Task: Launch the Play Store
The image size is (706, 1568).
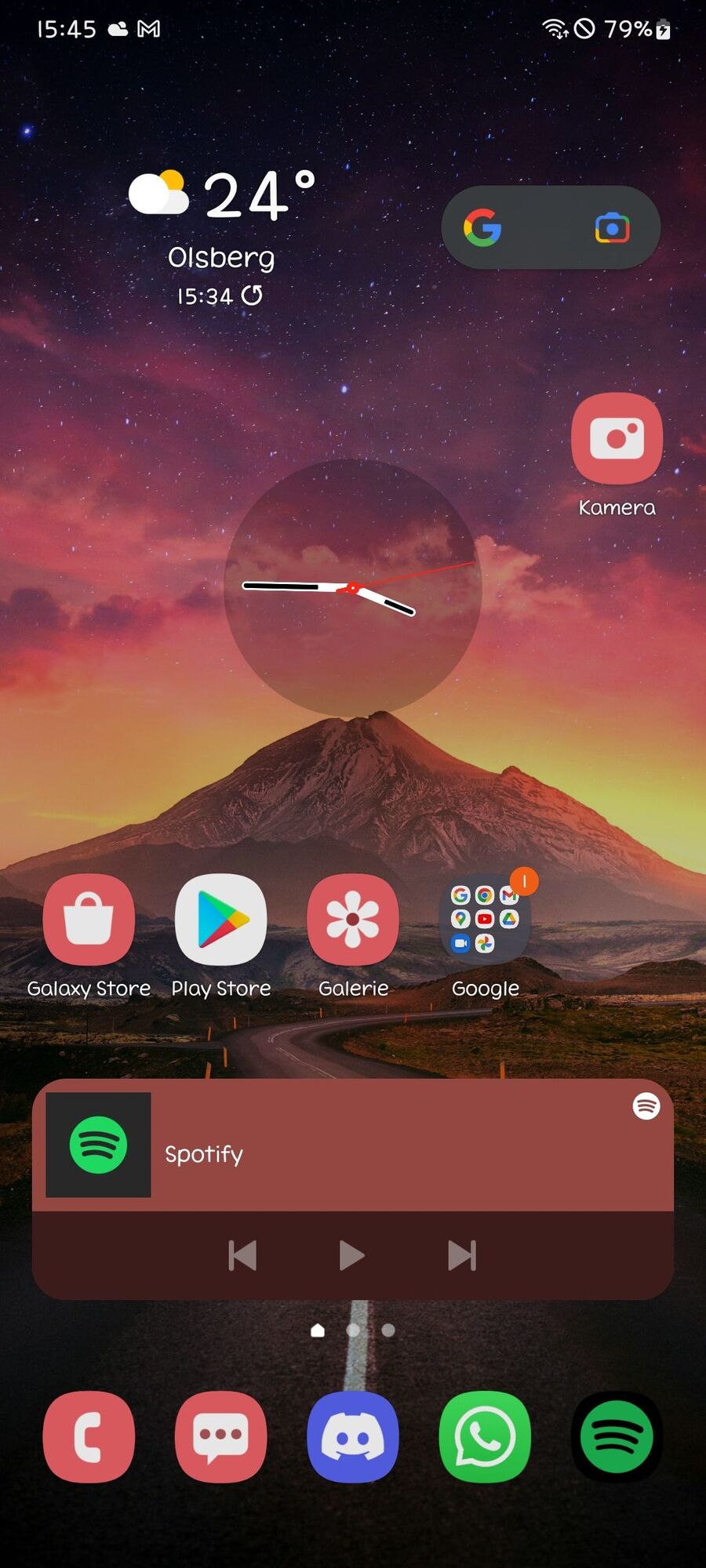Action: (220, 920)
